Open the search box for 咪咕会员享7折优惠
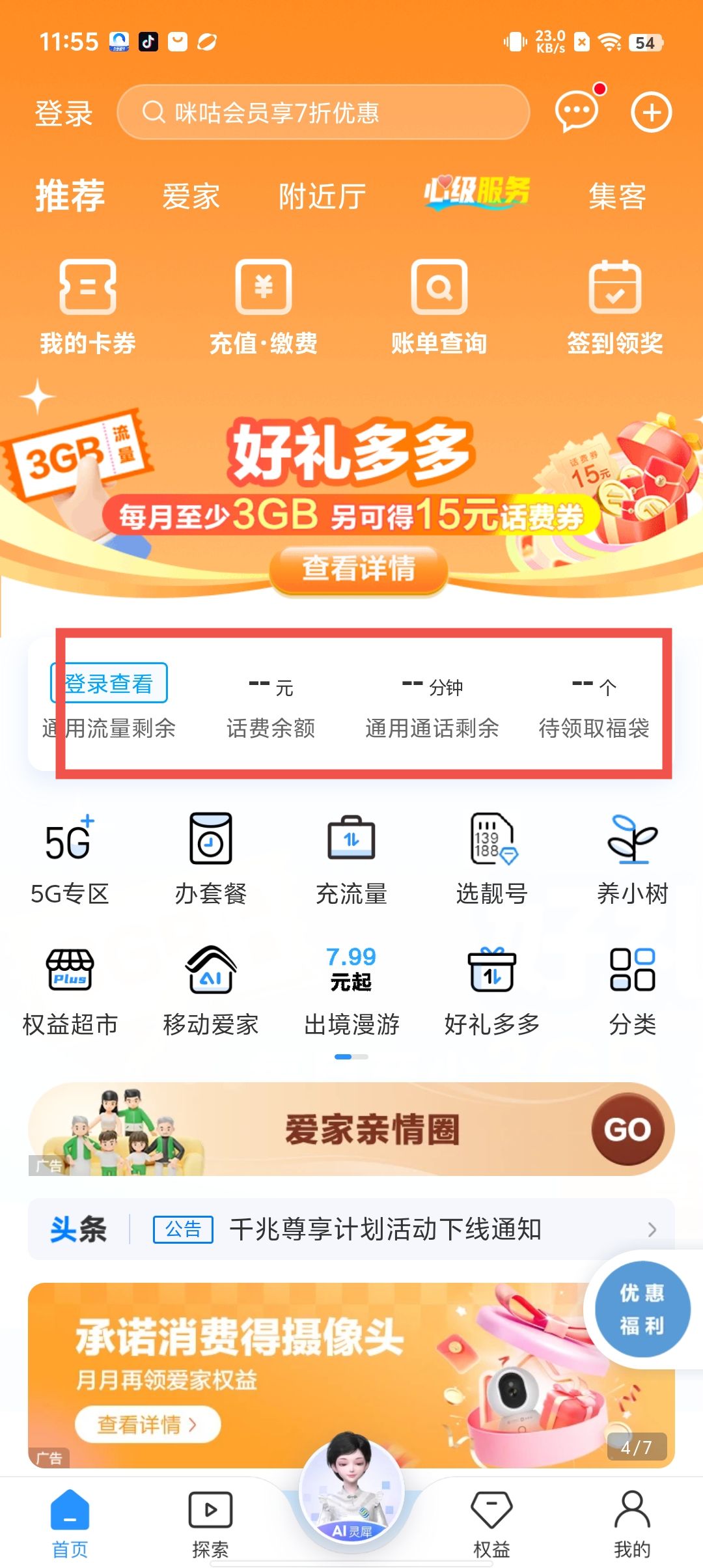Screen dimensions: 703x1568 tap(323, 112)
